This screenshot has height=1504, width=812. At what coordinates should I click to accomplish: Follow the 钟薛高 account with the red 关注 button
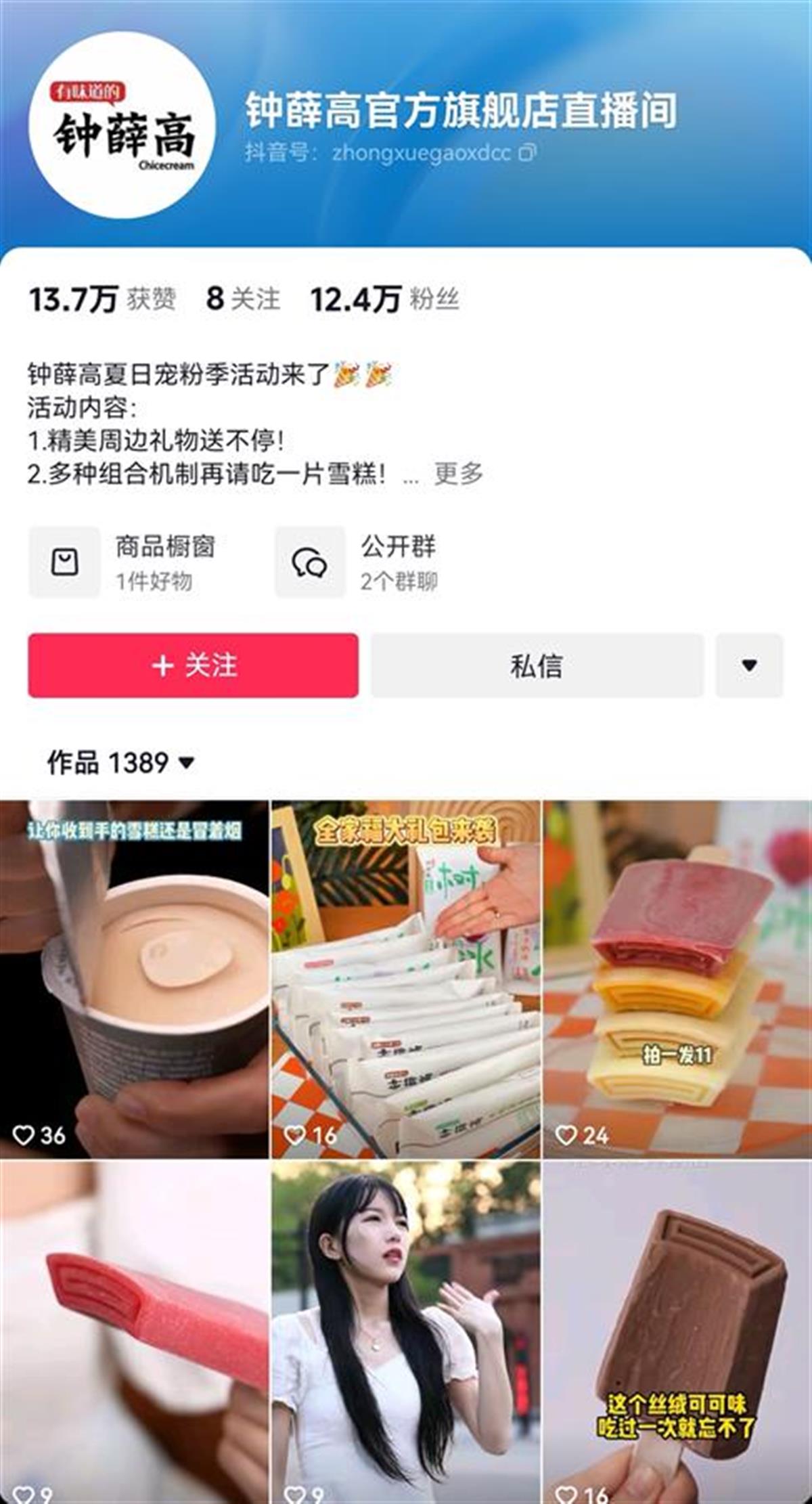pos(193,665)
